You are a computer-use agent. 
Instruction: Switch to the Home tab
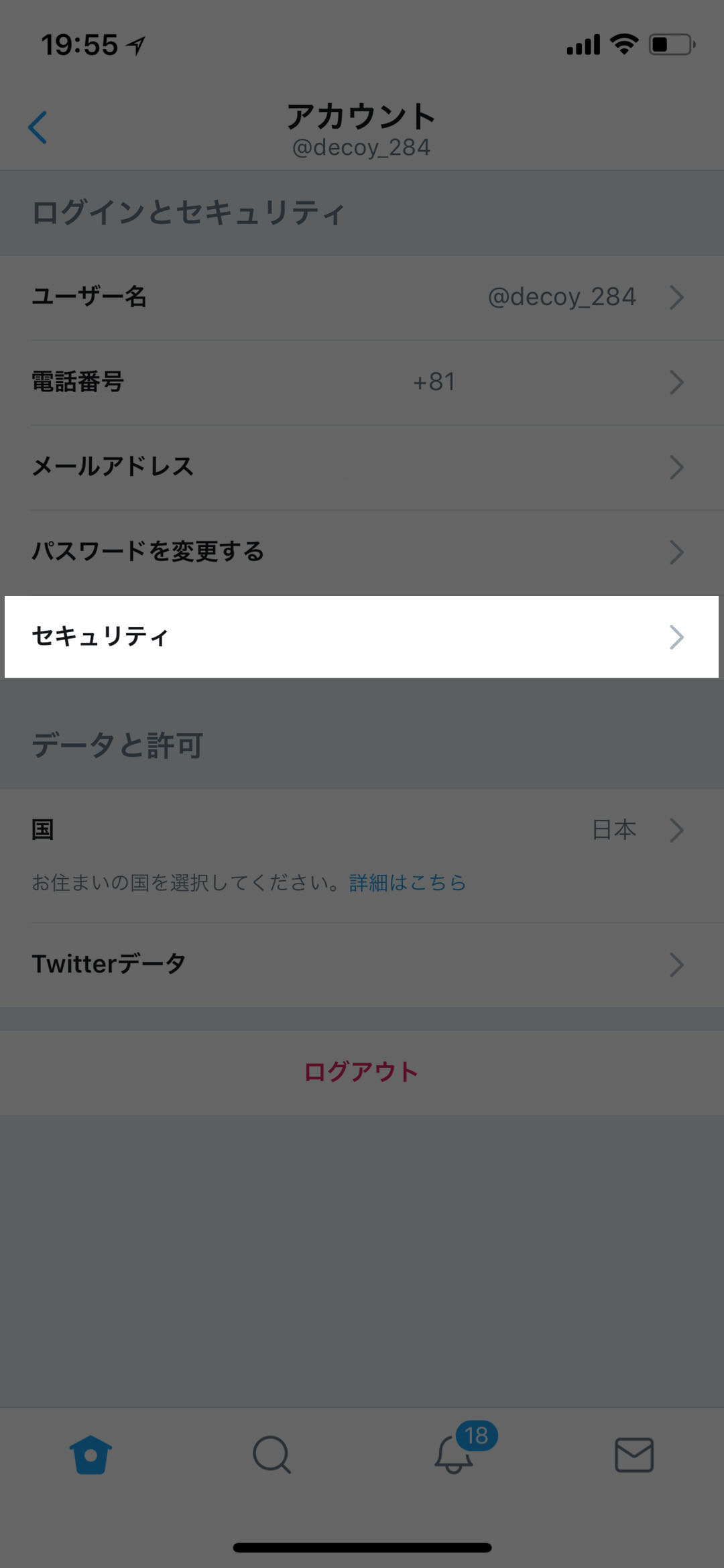[x=90, y=1455]
